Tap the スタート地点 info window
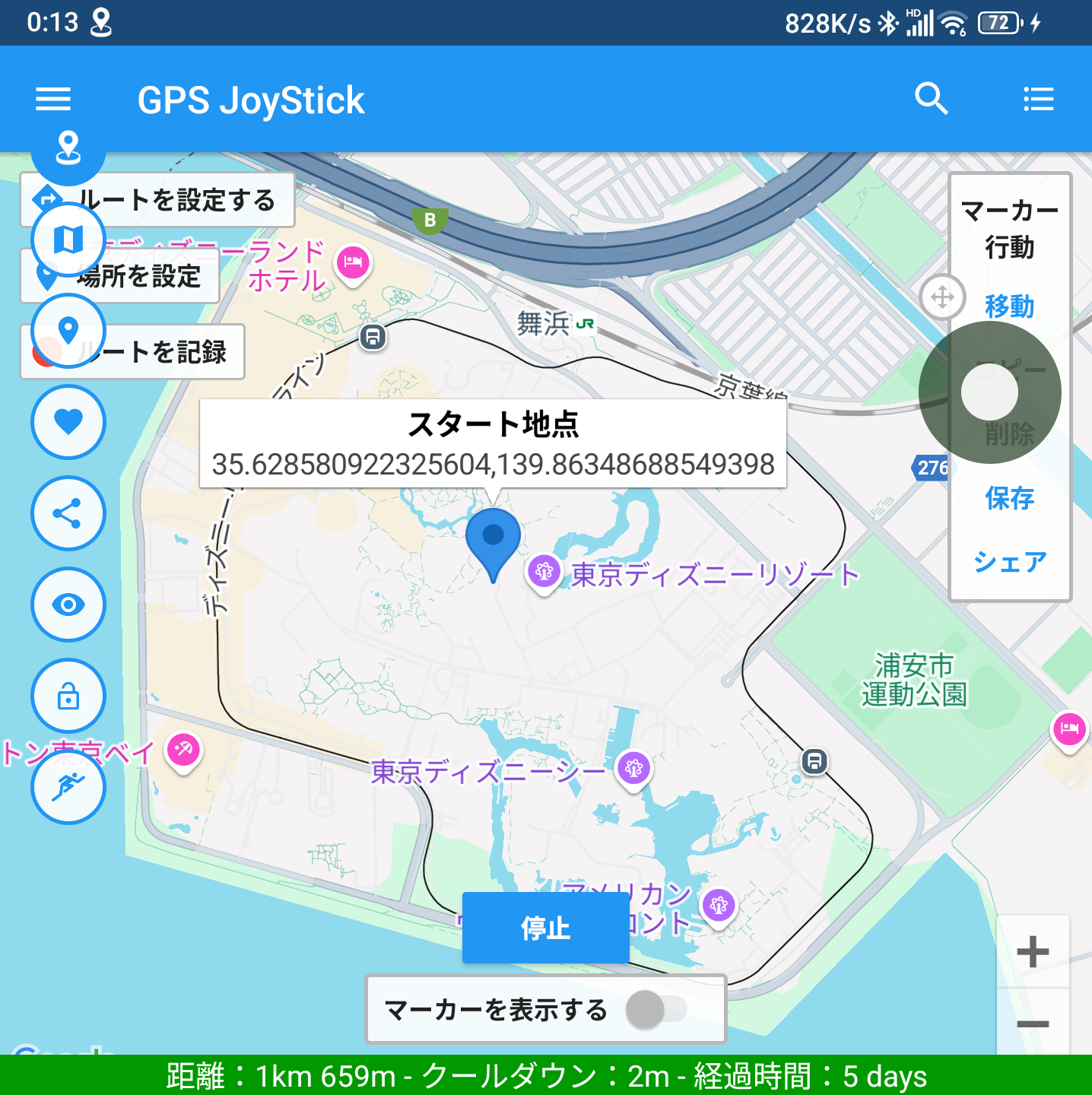 [493, 443]
